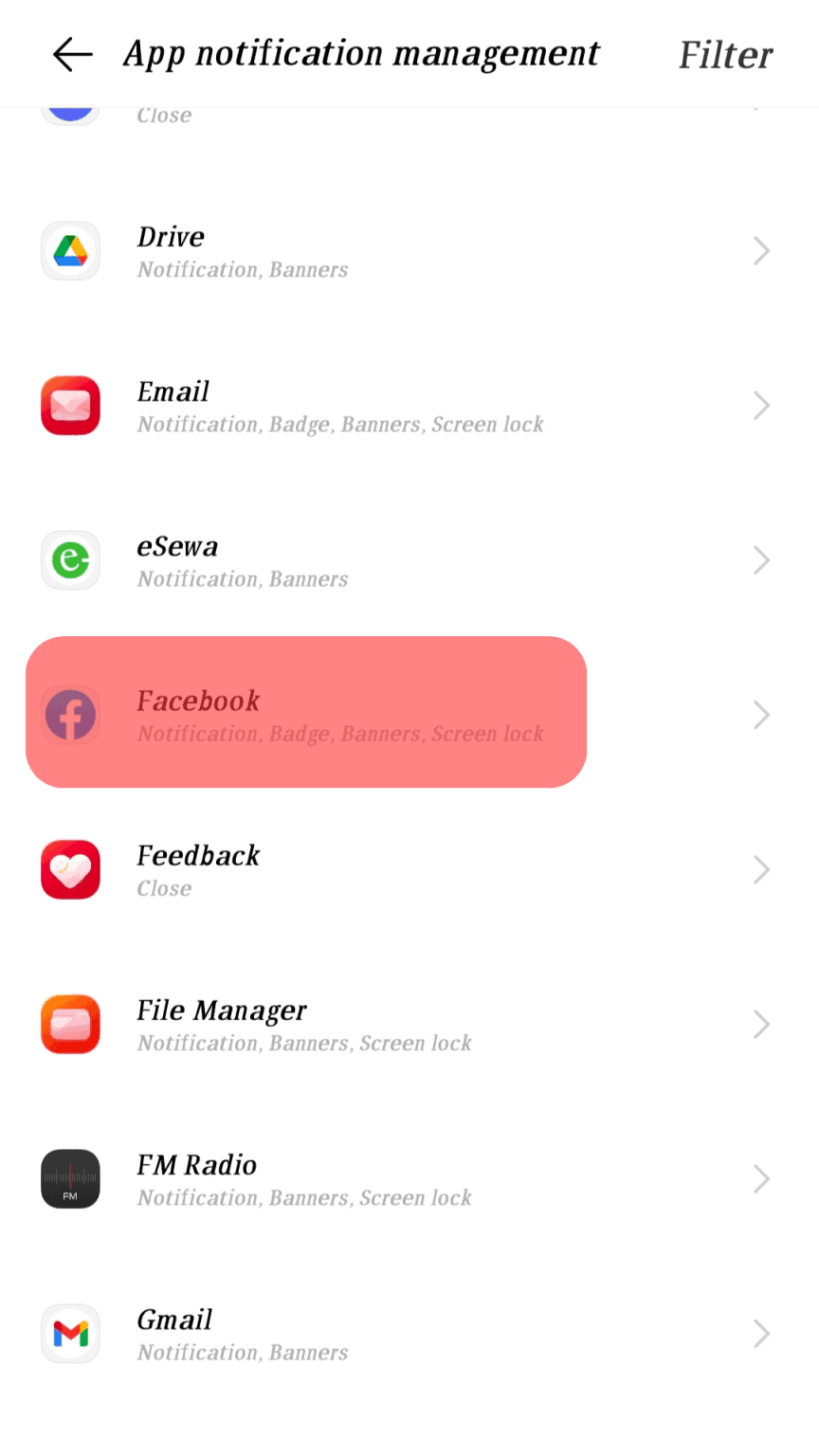This screenshot has width=819, height=1456.
Task: Open Feedback notification settings row
Action: click(x=379, y=869)
